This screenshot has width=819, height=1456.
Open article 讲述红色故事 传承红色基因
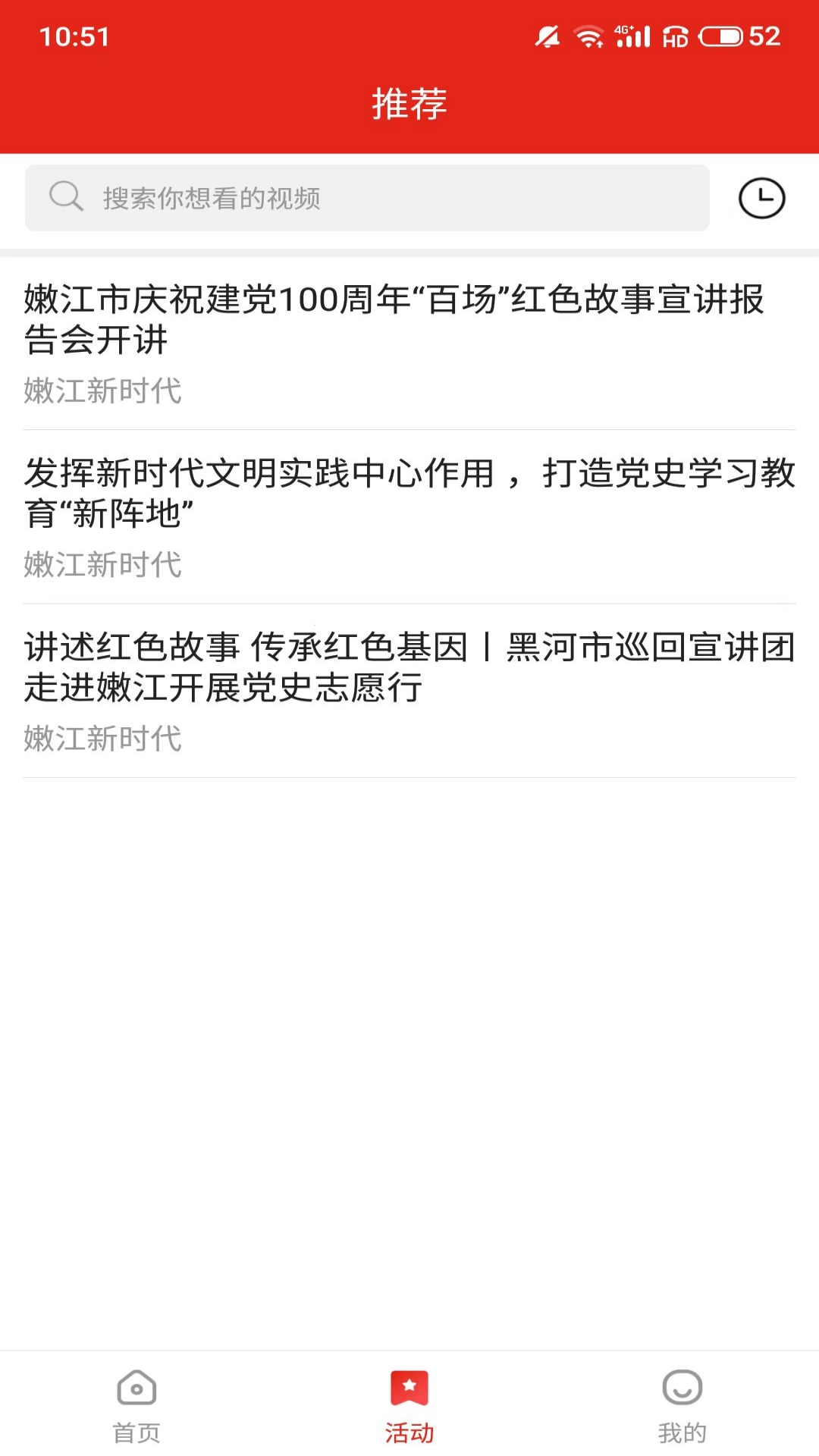pyautogui.click(x=409, y=667)
